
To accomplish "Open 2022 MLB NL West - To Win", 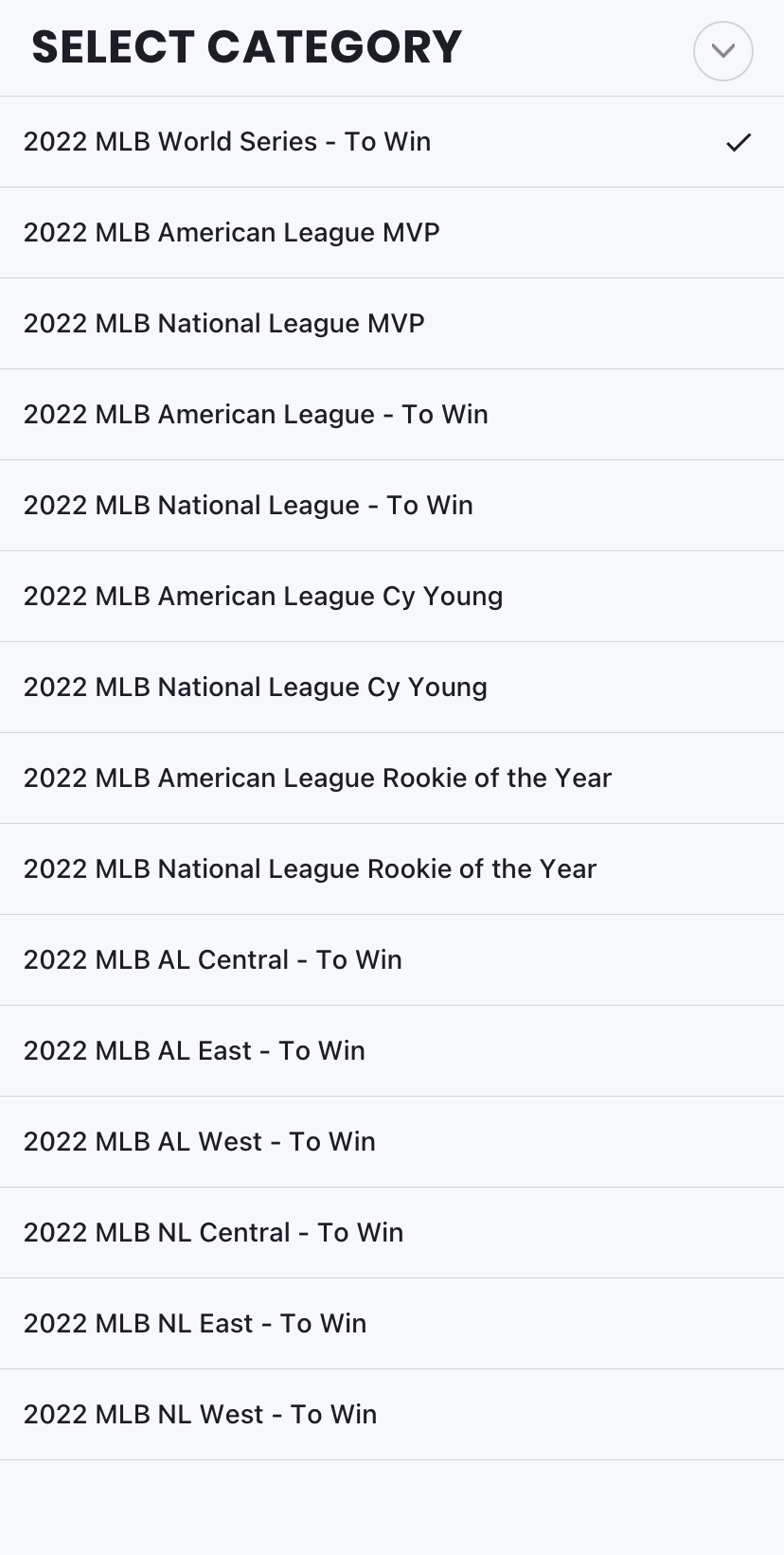I will coord(392,1415).
